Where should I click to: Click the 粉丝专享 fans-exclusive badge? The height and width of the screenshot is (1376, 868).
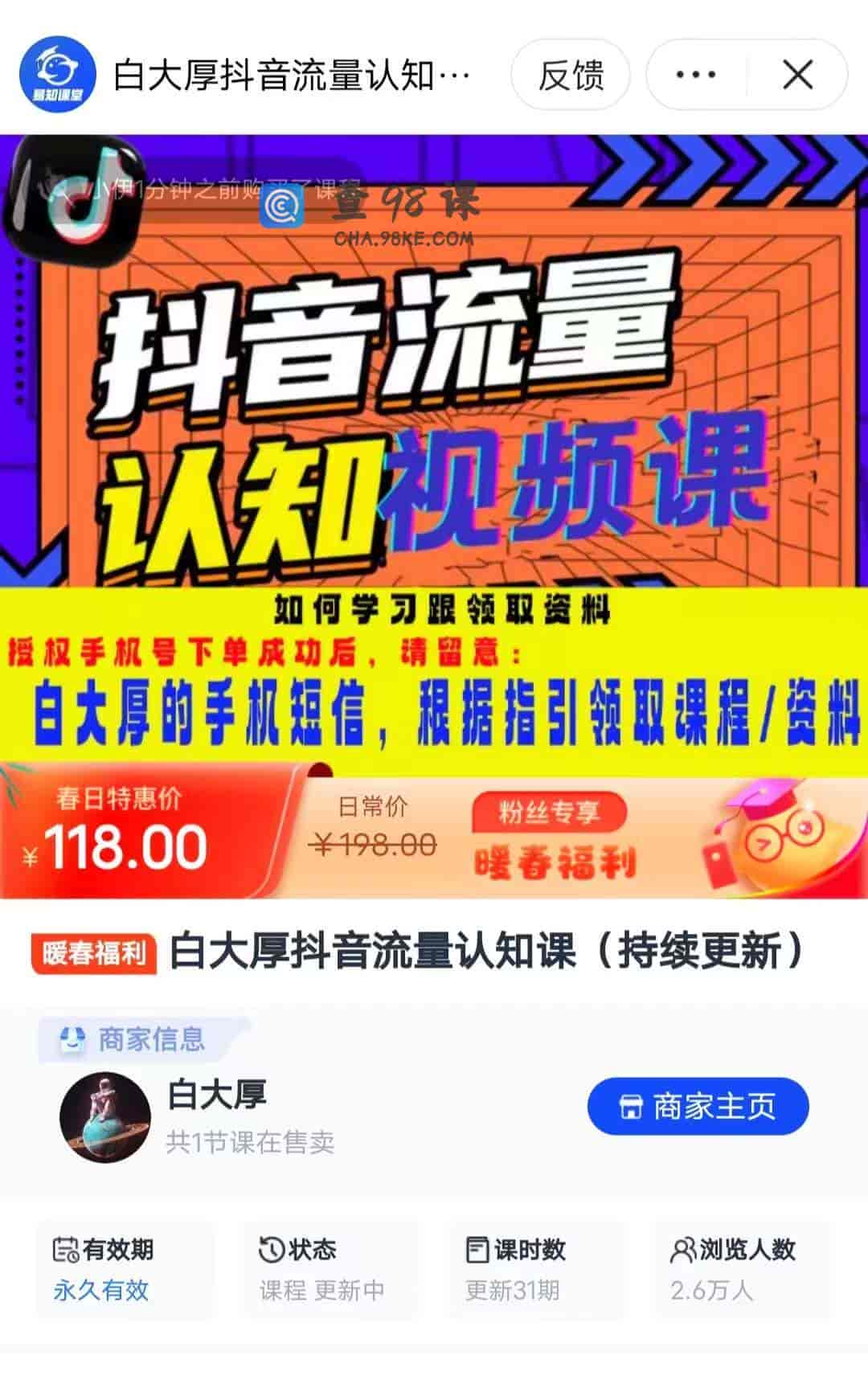click(550, 813)
